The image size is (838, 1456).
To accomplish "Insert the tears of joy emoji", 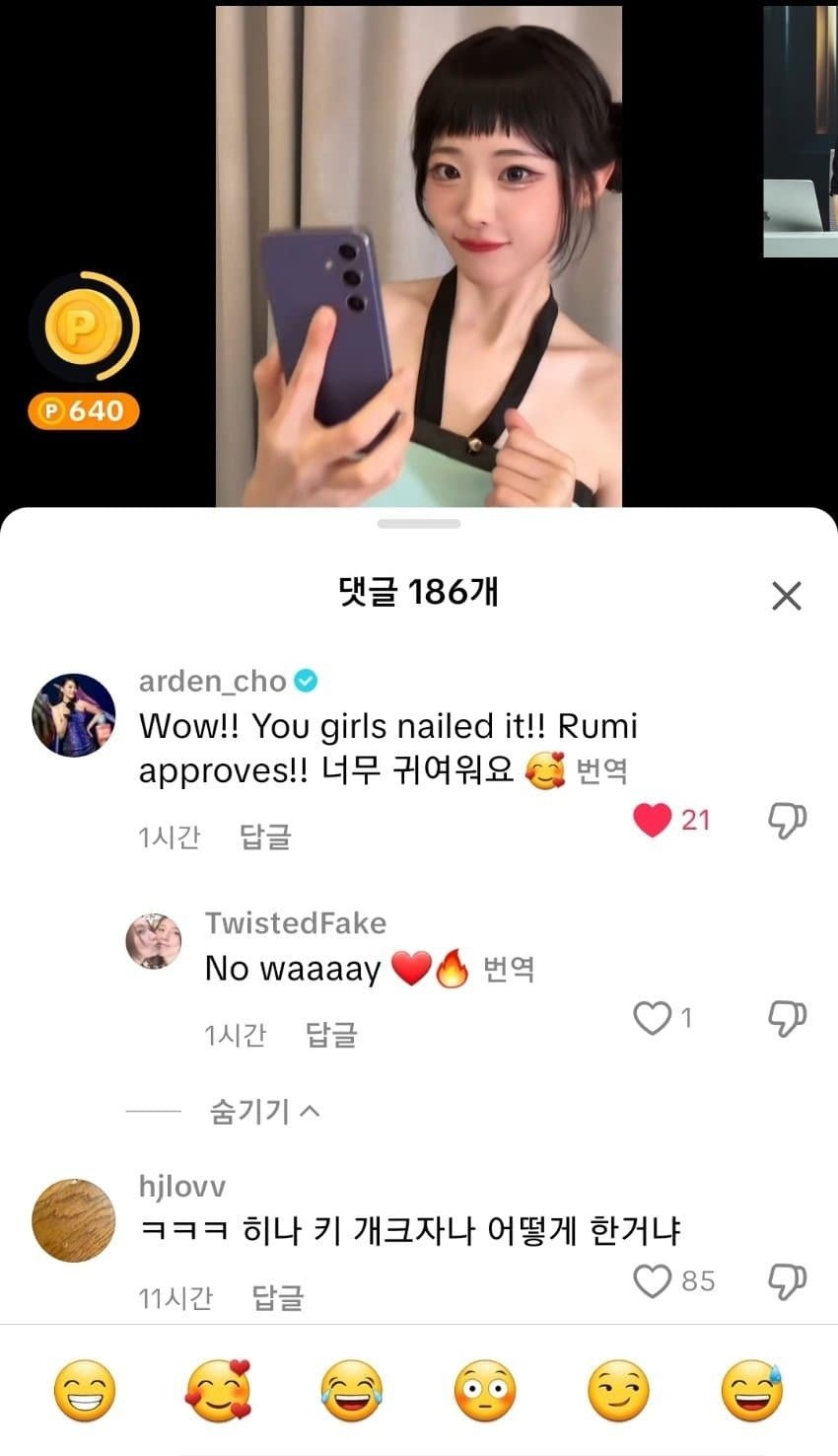I will click(352, 1391).
